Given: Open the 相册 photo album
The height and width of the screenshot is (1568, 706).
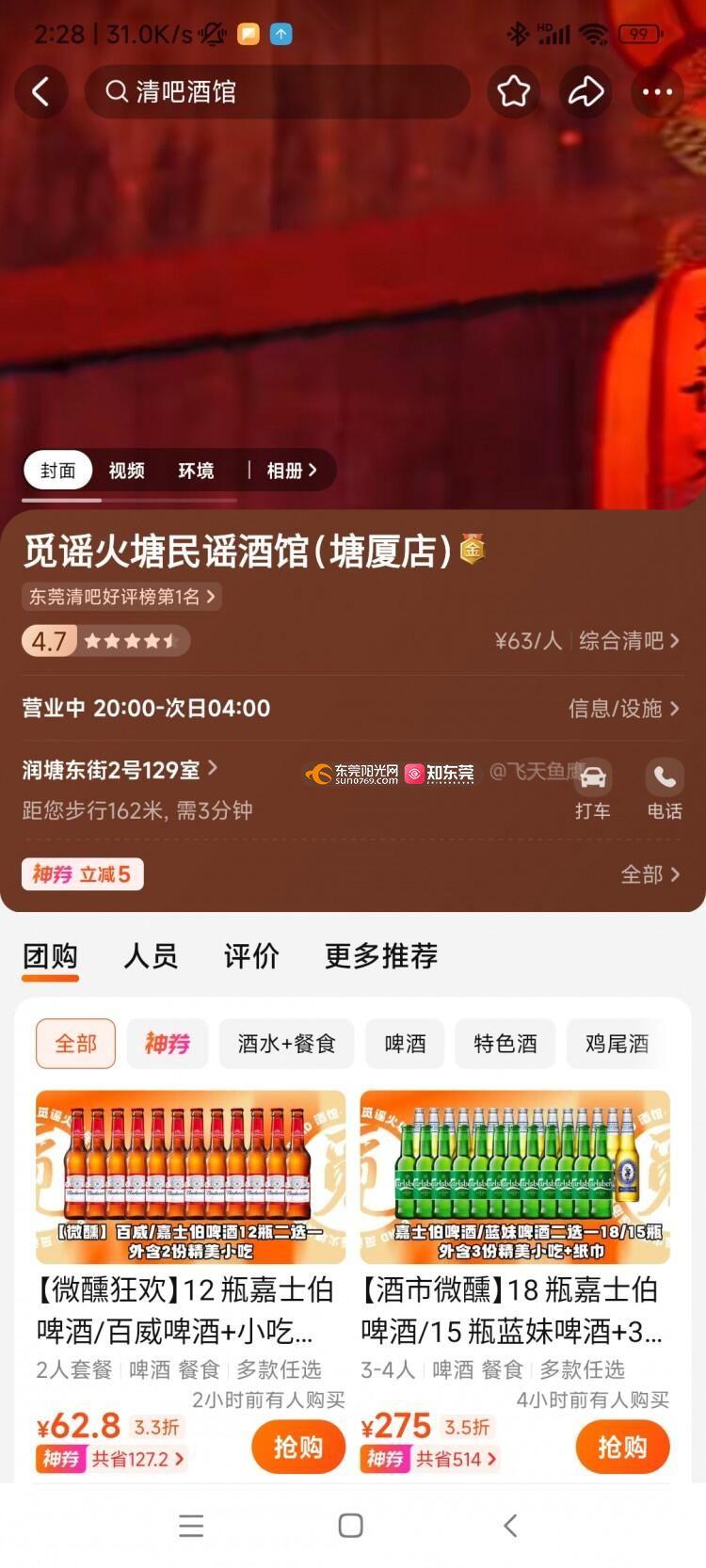Looking at the screenshot, I should pos(291,470).
